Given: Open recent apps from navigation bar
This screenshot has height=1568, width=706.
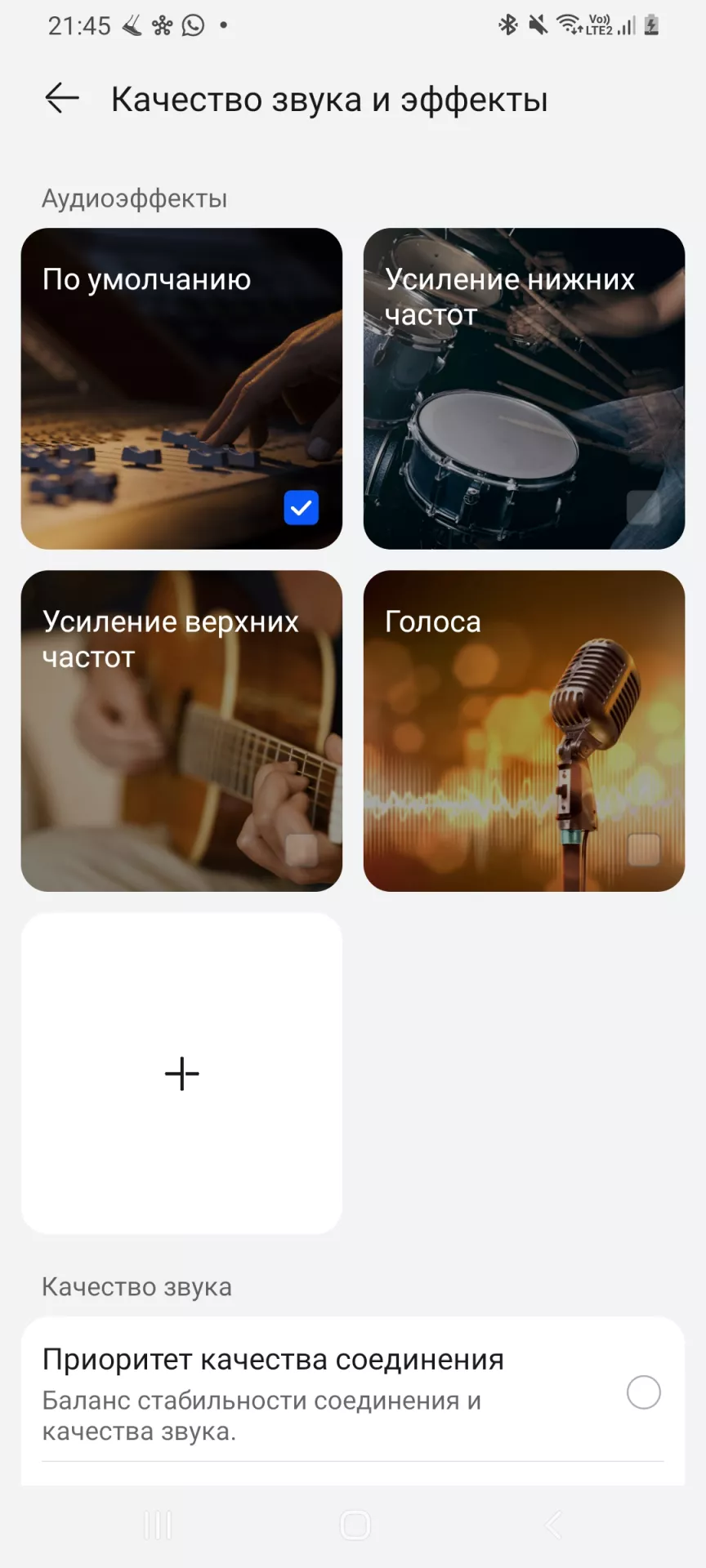Looking at the screenshot, I should coord(158,1525).
